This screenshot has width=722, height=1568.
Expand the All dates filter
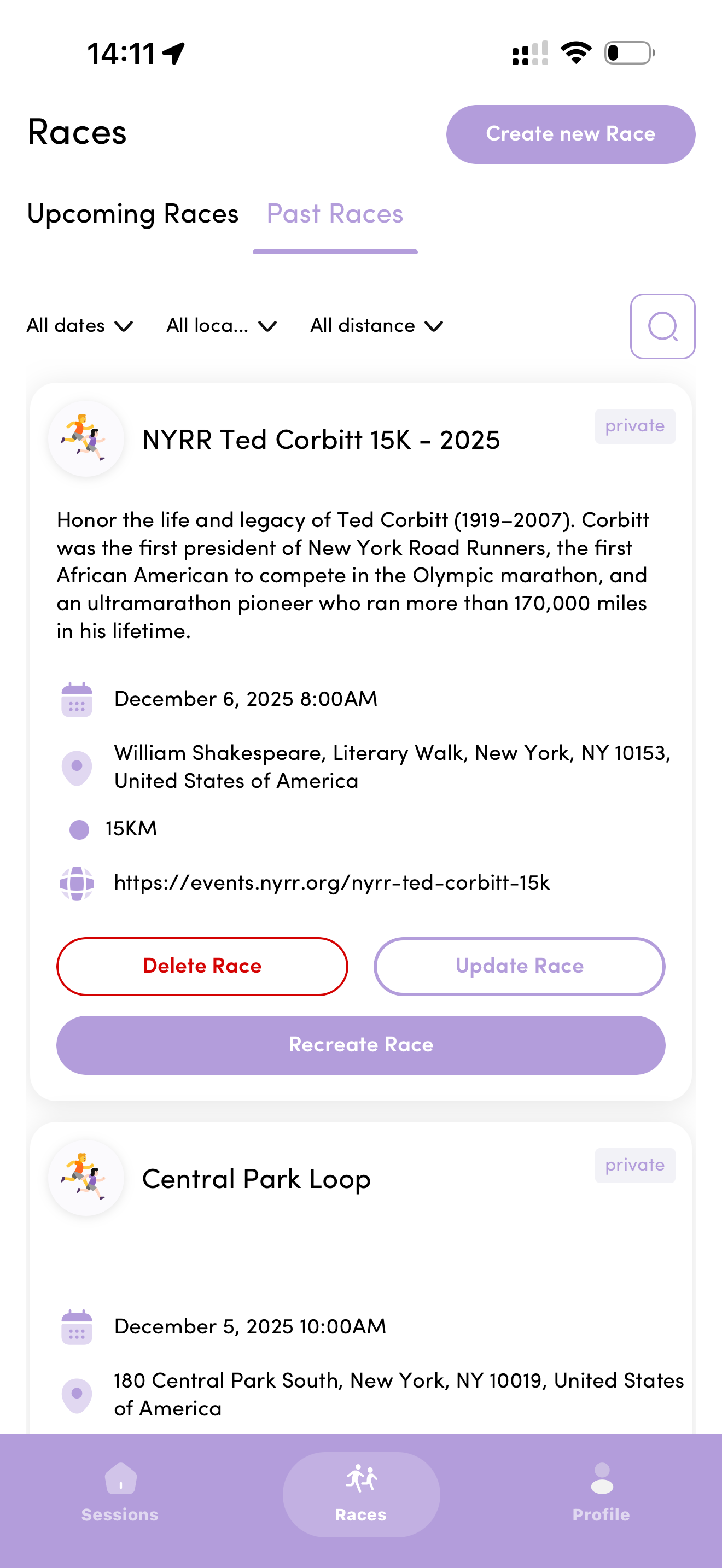[80, 326]
